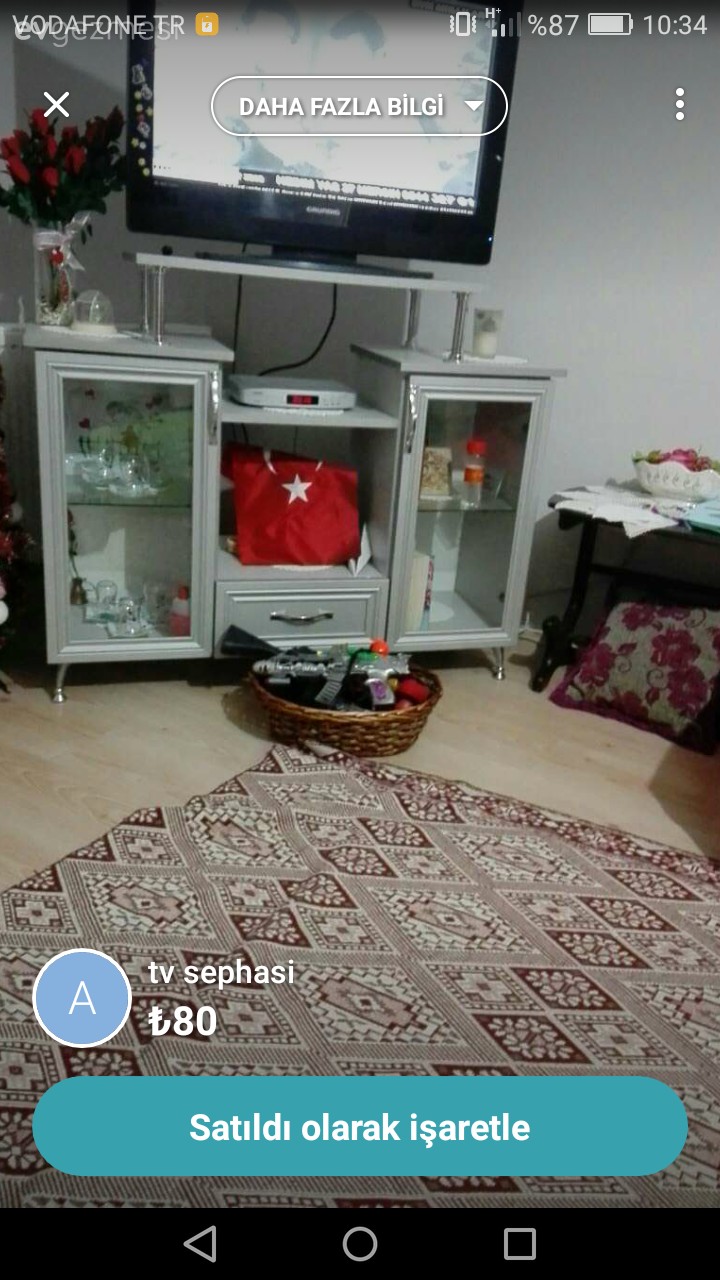Tap Satıldı olarak işaretle button
This screenshot has height=1280, width=720.
360,1127
